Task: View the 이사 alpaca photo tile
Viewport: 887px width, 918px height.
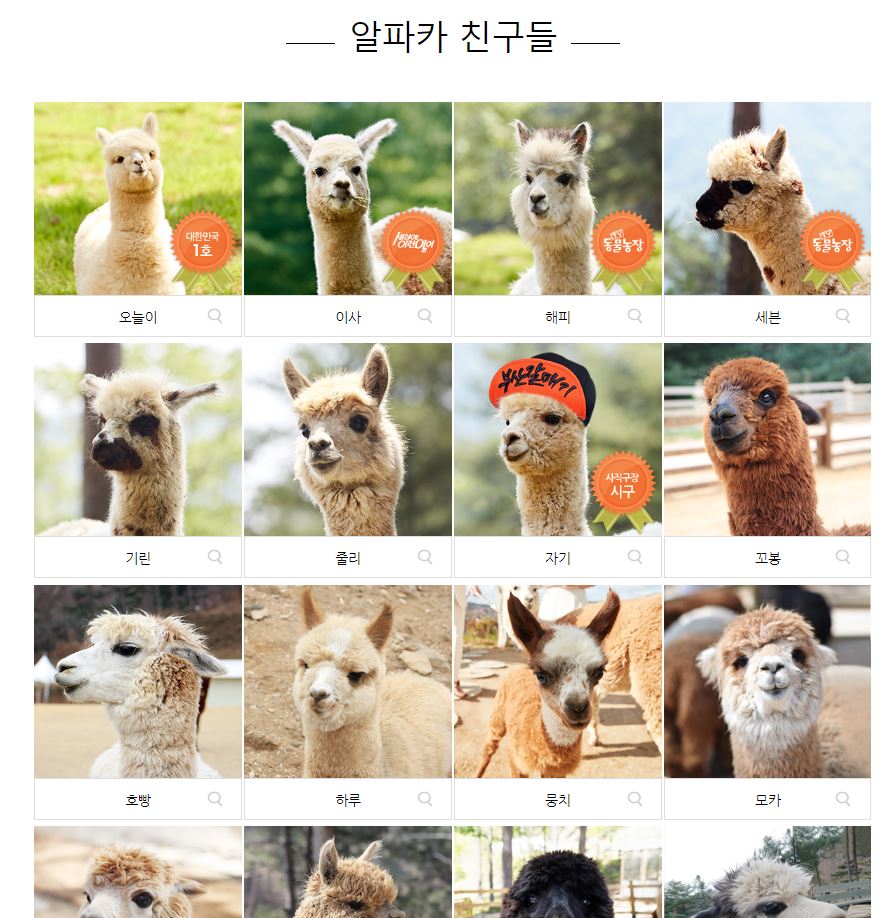Action: 347,198
